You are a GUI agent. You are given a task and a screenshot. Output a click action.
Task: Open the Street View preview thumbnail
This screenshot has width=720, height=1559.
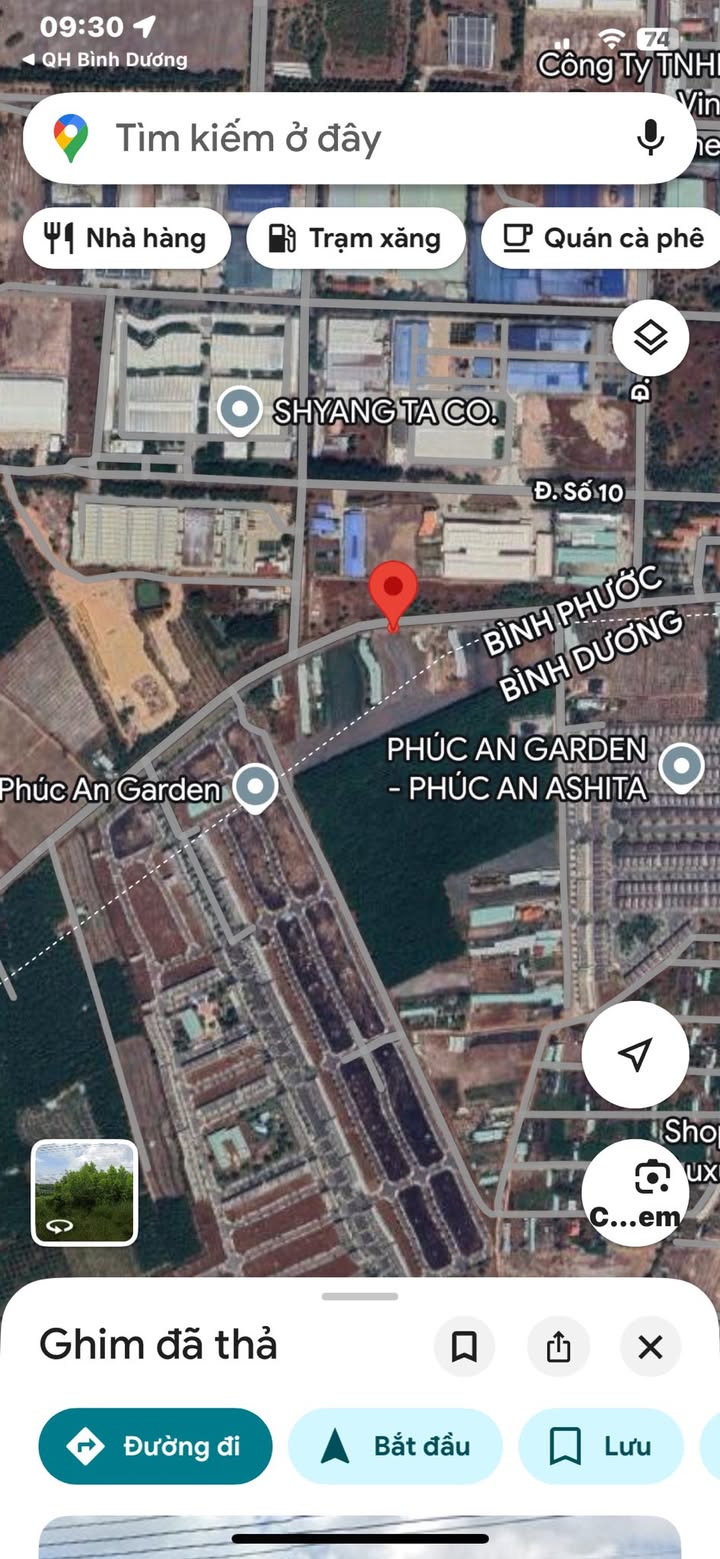point(85,1192)
